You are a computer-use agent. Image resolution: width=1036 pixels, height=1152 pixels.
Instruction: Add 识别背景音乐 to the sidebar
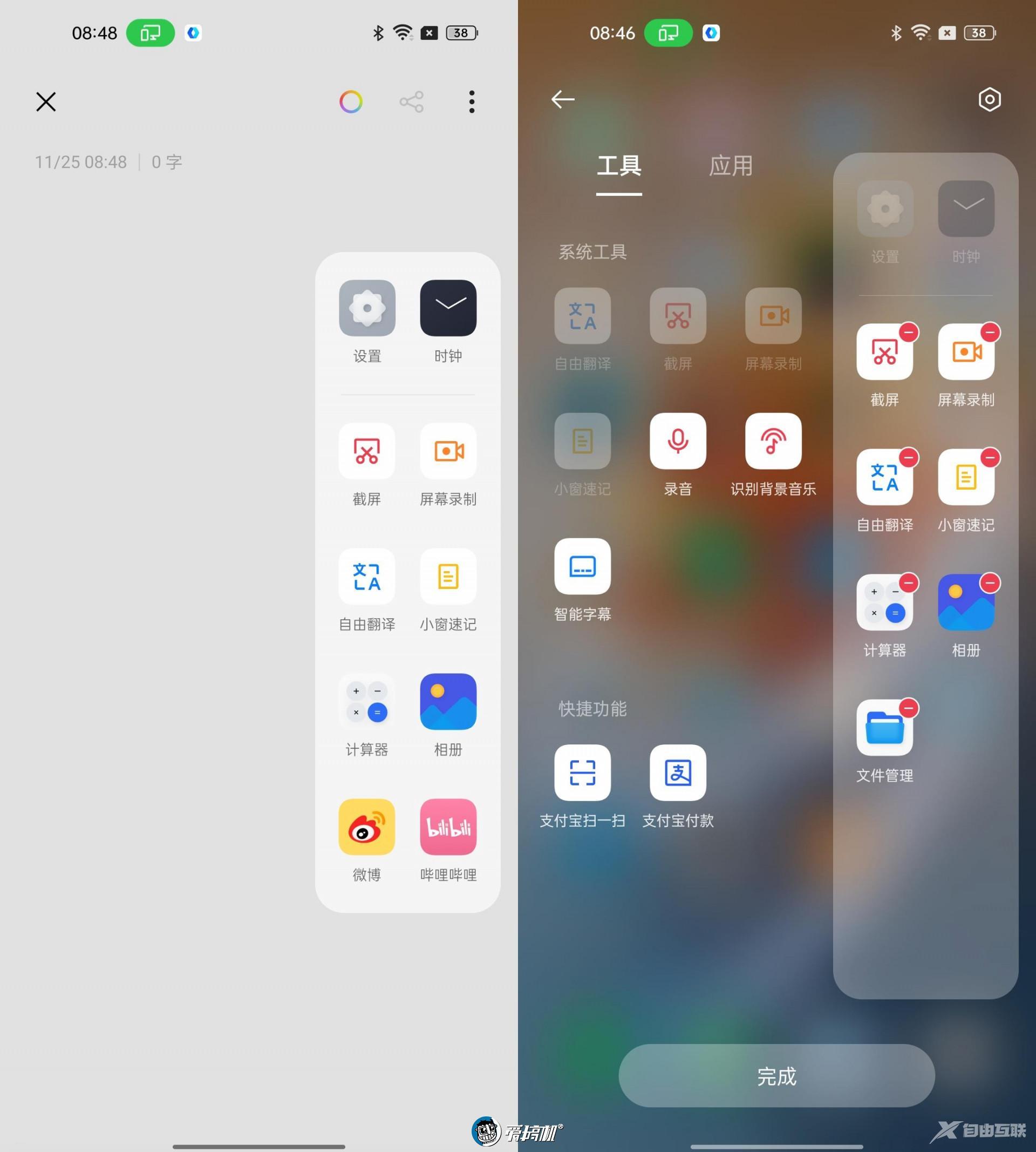click(x=773, y=442)
